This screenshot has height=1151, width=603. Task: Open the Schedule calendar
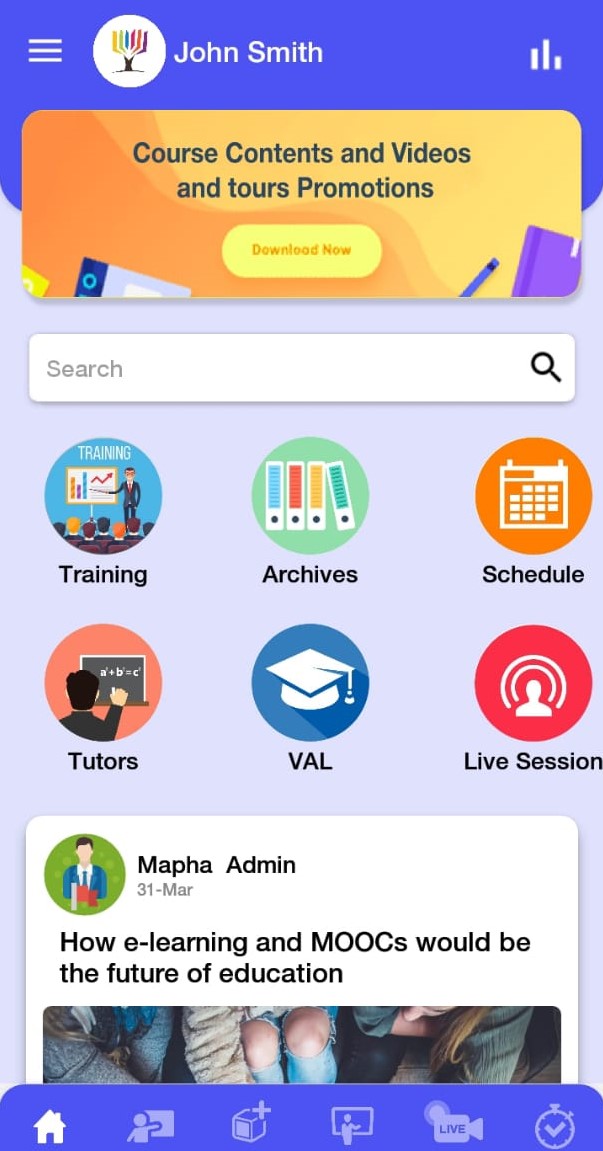coord(533,497)
